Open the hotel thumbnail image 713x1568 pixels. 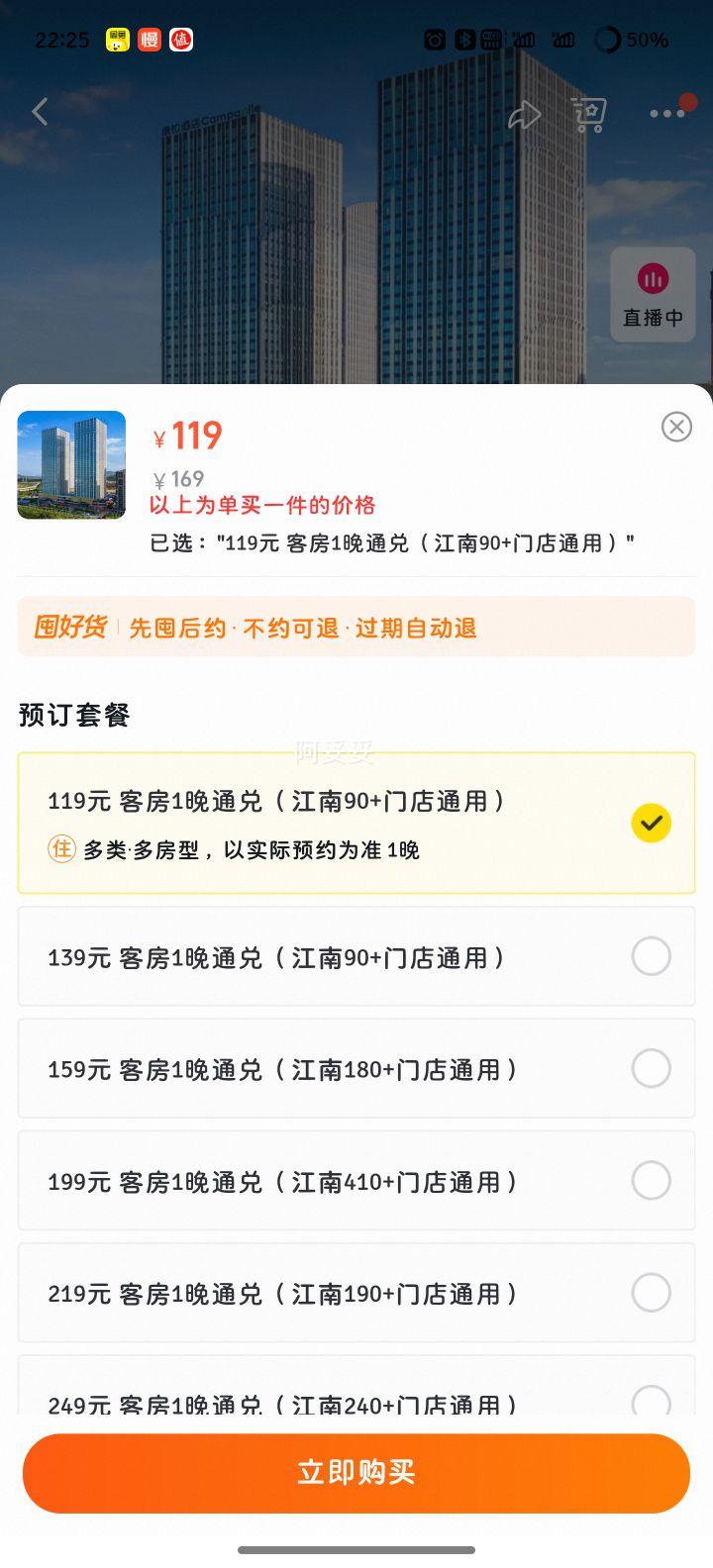point(71,465)
